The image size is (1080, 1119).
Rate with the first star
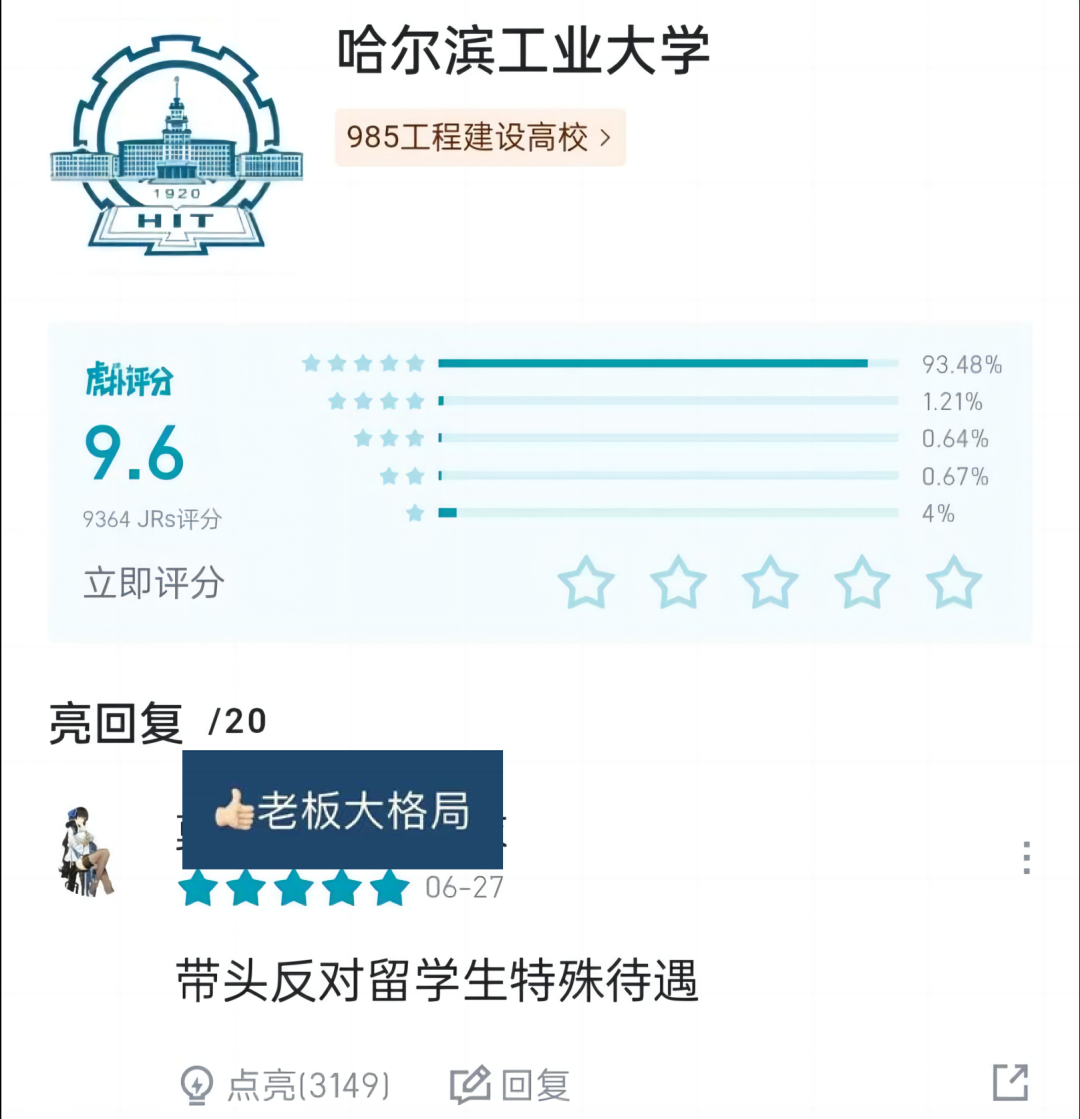[586, 583]
